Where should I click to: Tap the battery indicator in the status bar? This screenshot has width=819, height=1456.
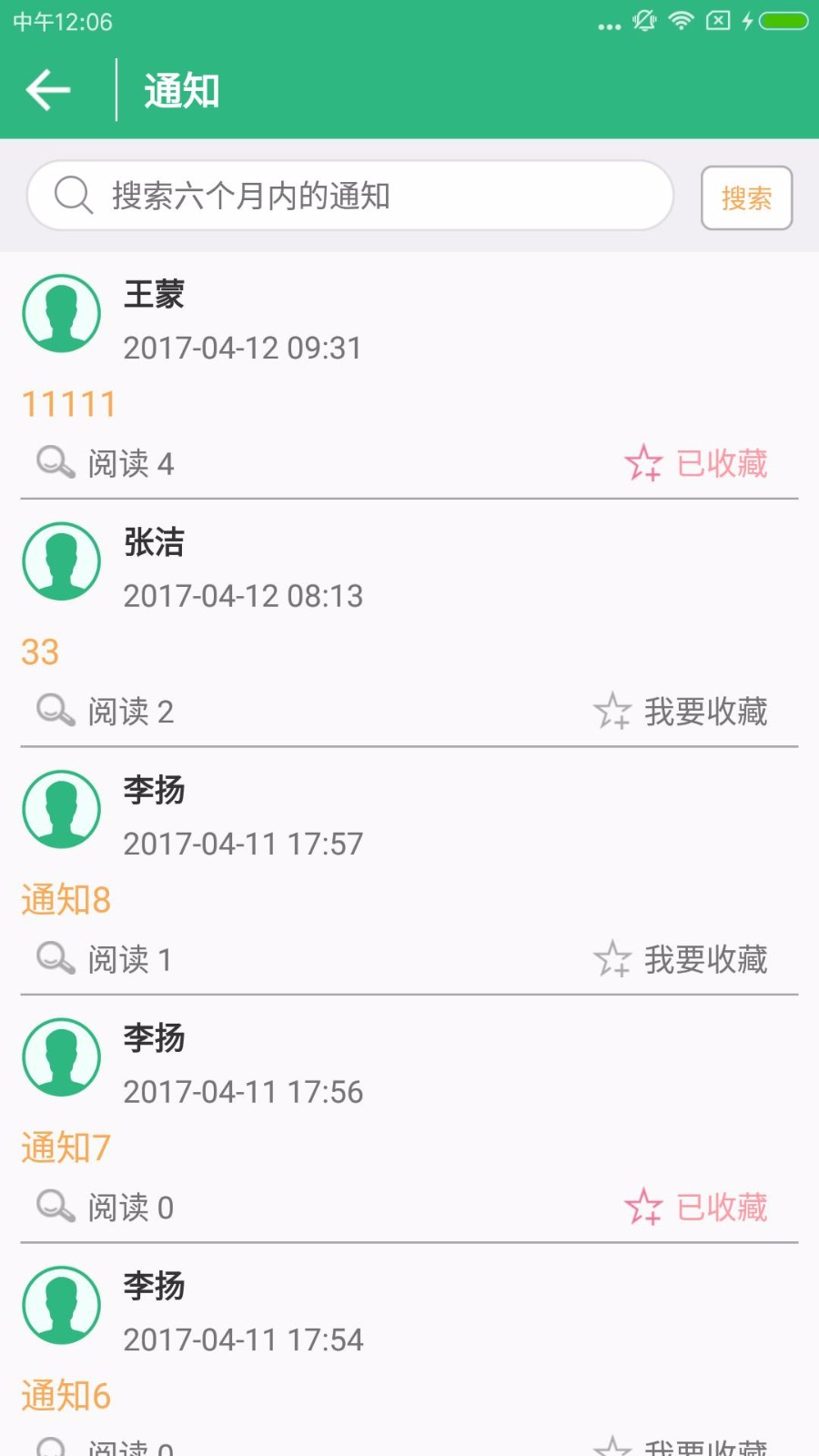tap(784, 23)
